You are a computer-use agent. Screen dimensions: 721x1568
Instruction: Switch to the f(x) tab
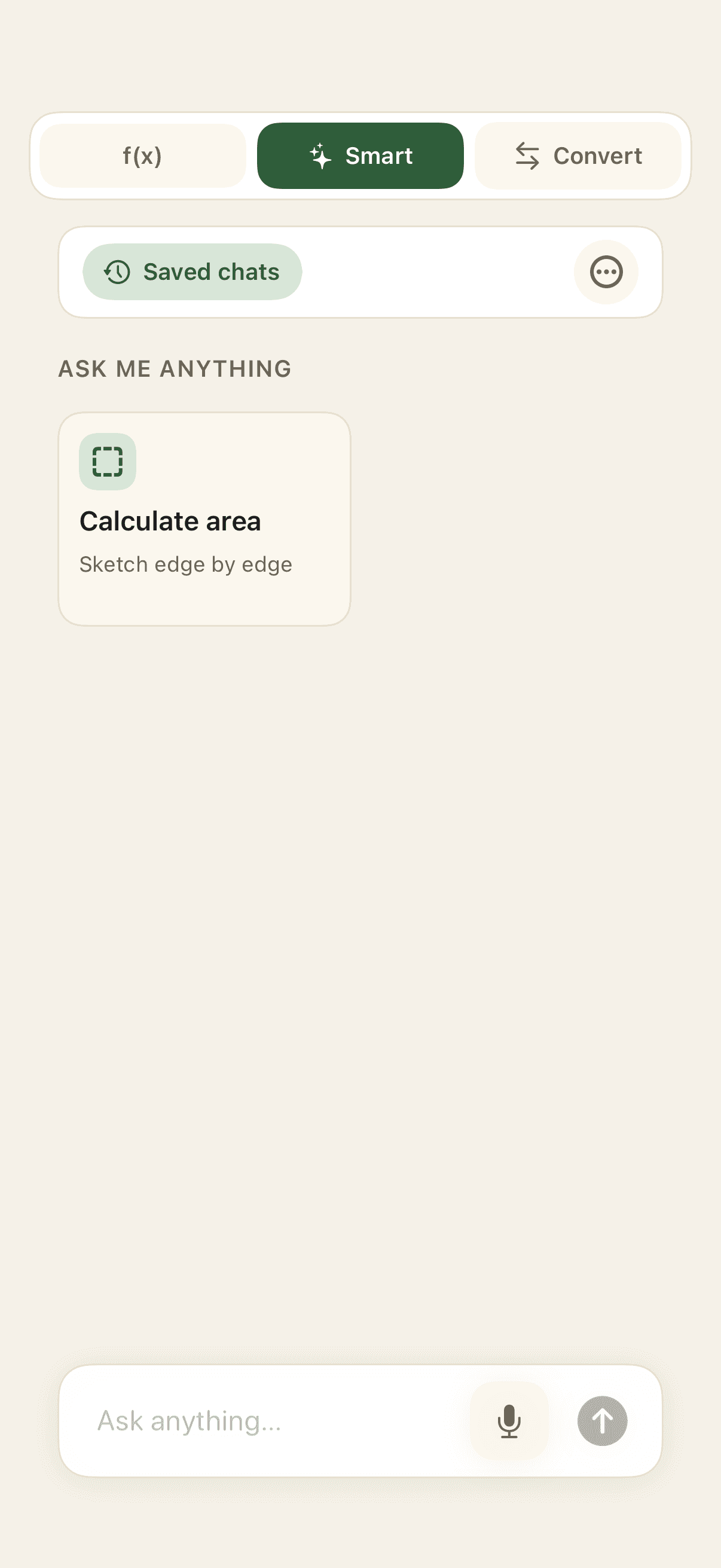coord(142,156)
